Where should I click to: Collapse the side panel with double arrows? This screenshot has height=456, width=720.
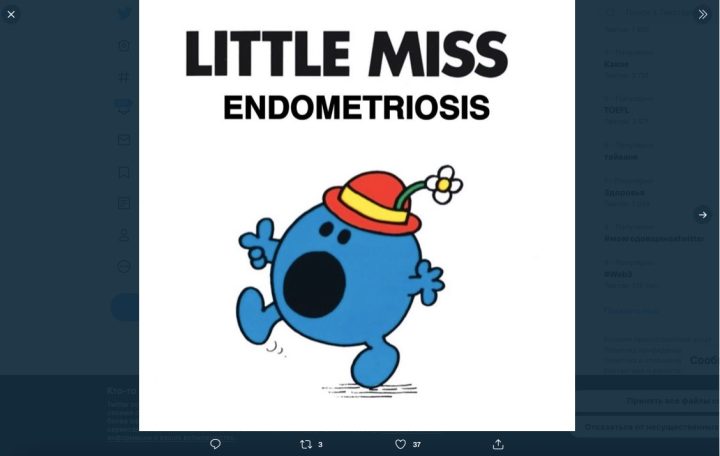(x=702, y=14)
